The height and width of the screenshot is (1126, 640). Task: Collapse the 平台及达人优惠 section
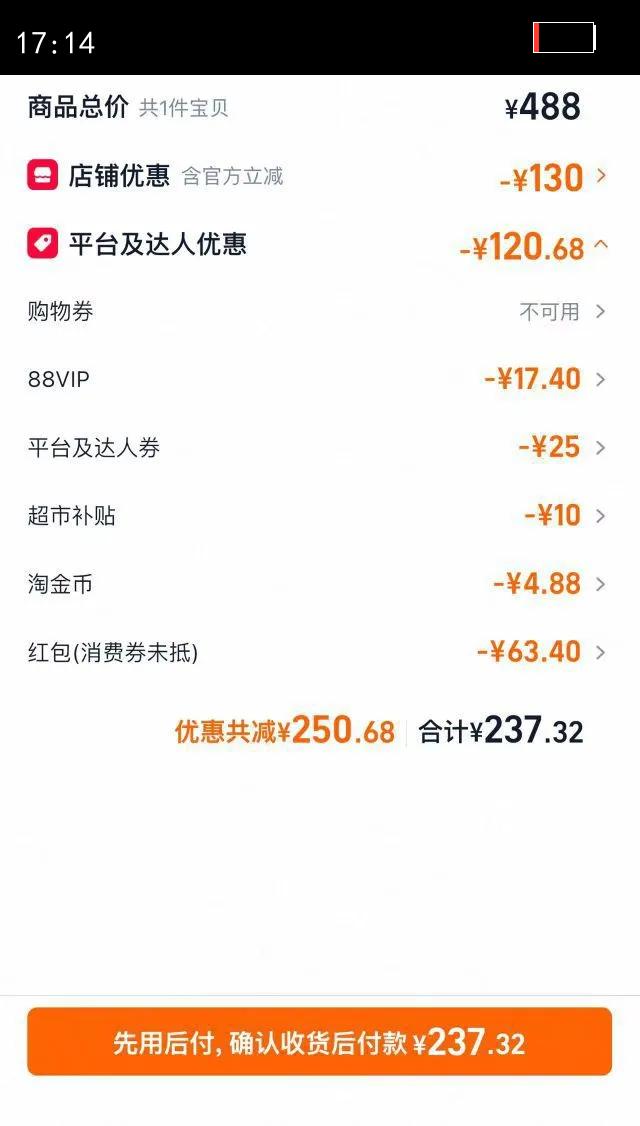pyautogui.click(x=600, y=245)
